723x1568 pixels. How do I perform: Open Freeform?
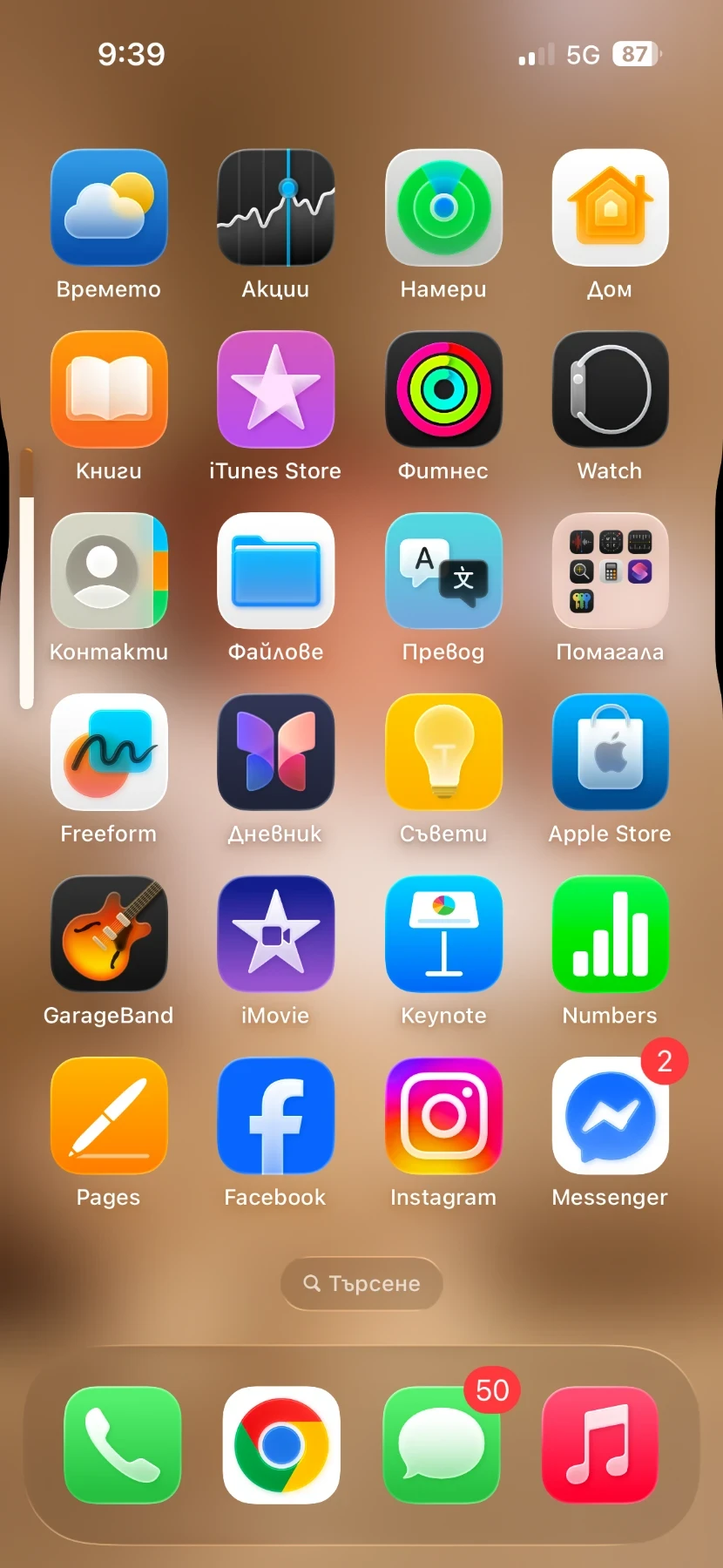pyautogui.click(x=109, y=753)
